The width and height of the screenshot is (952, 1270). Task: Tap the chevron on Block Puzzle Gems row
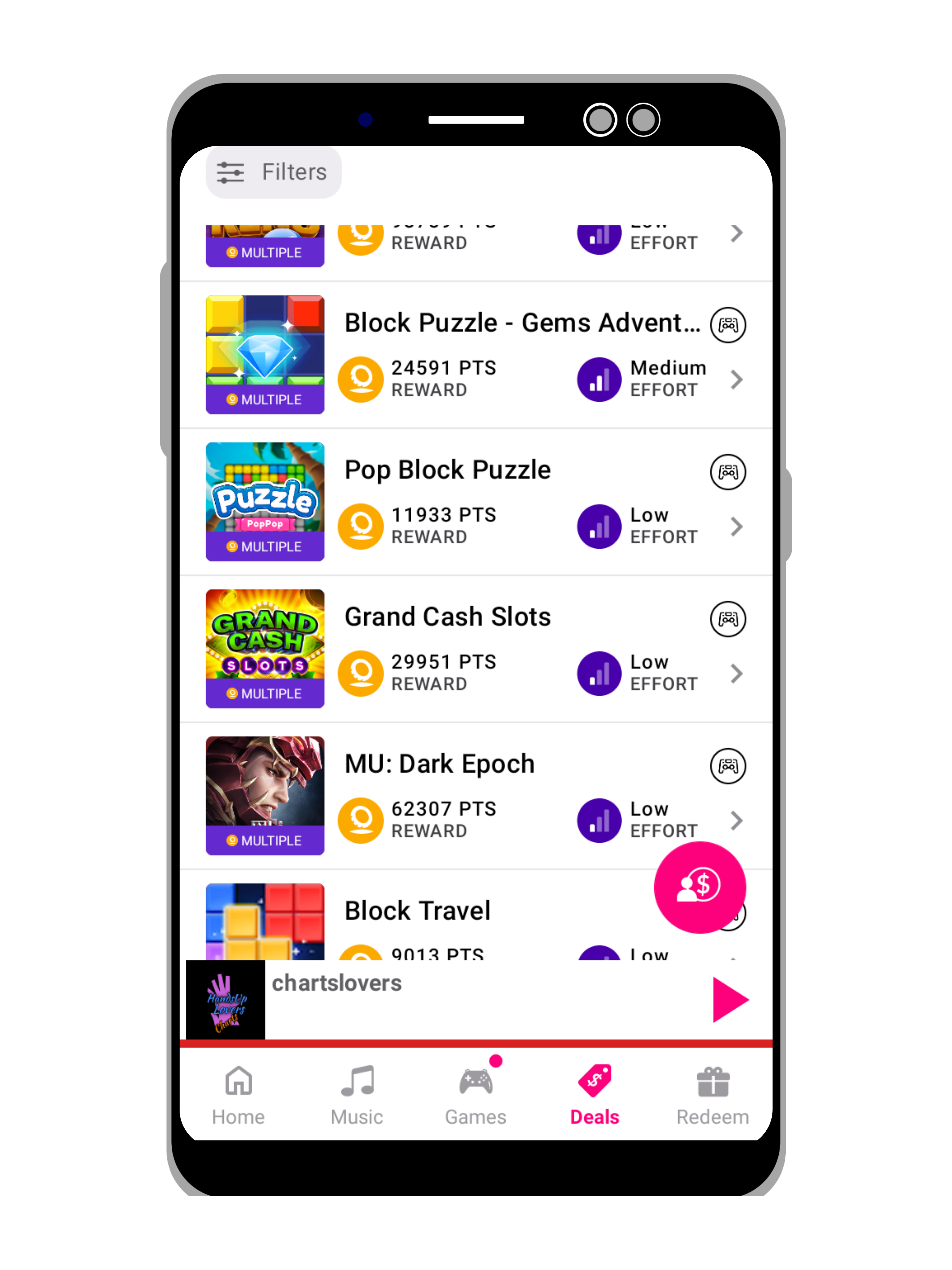tap(737, 379)
